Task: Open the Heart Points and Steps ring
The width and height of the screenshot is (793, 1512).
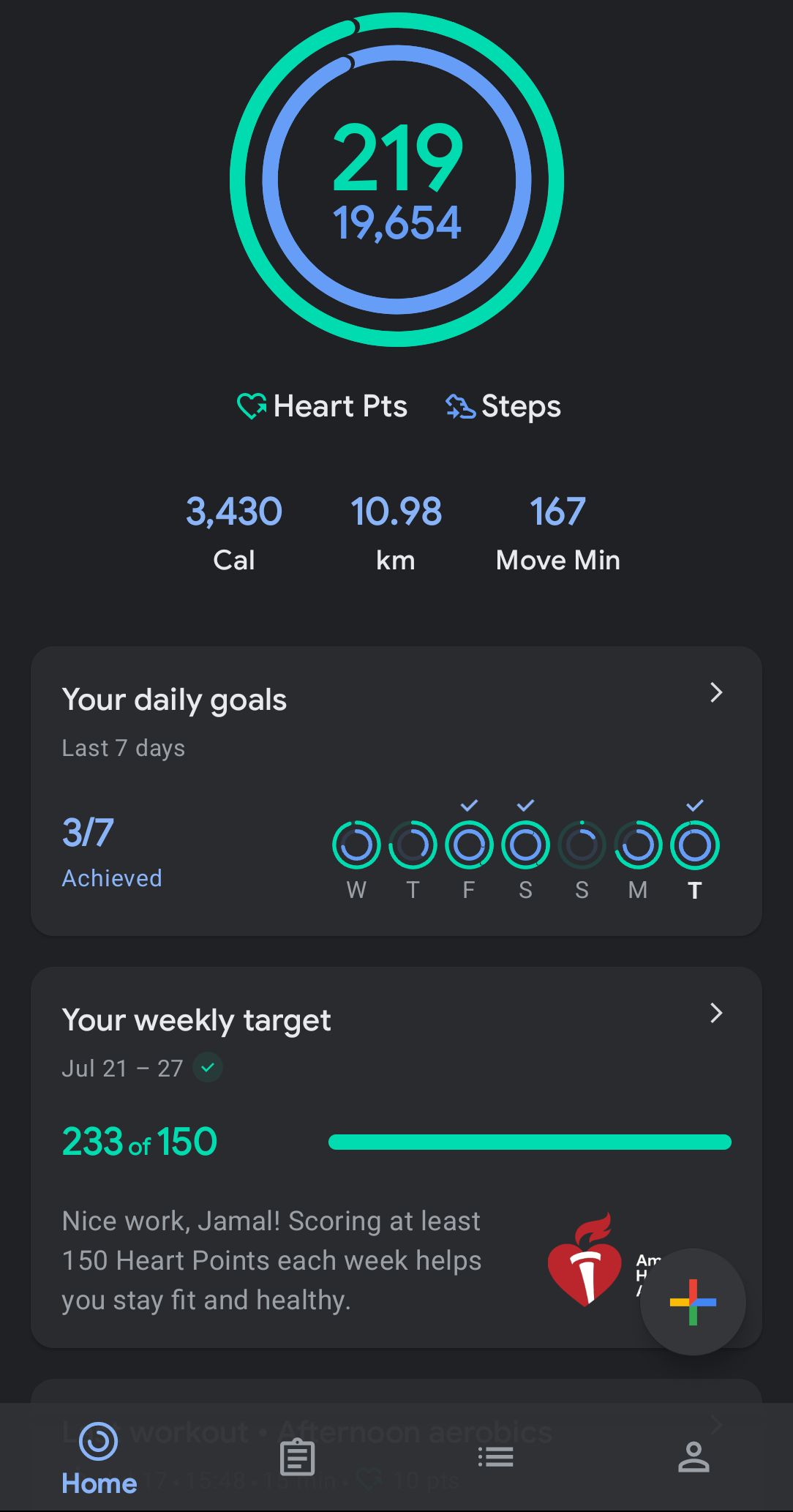Action: pyautogui.click(x=396, y=179)
